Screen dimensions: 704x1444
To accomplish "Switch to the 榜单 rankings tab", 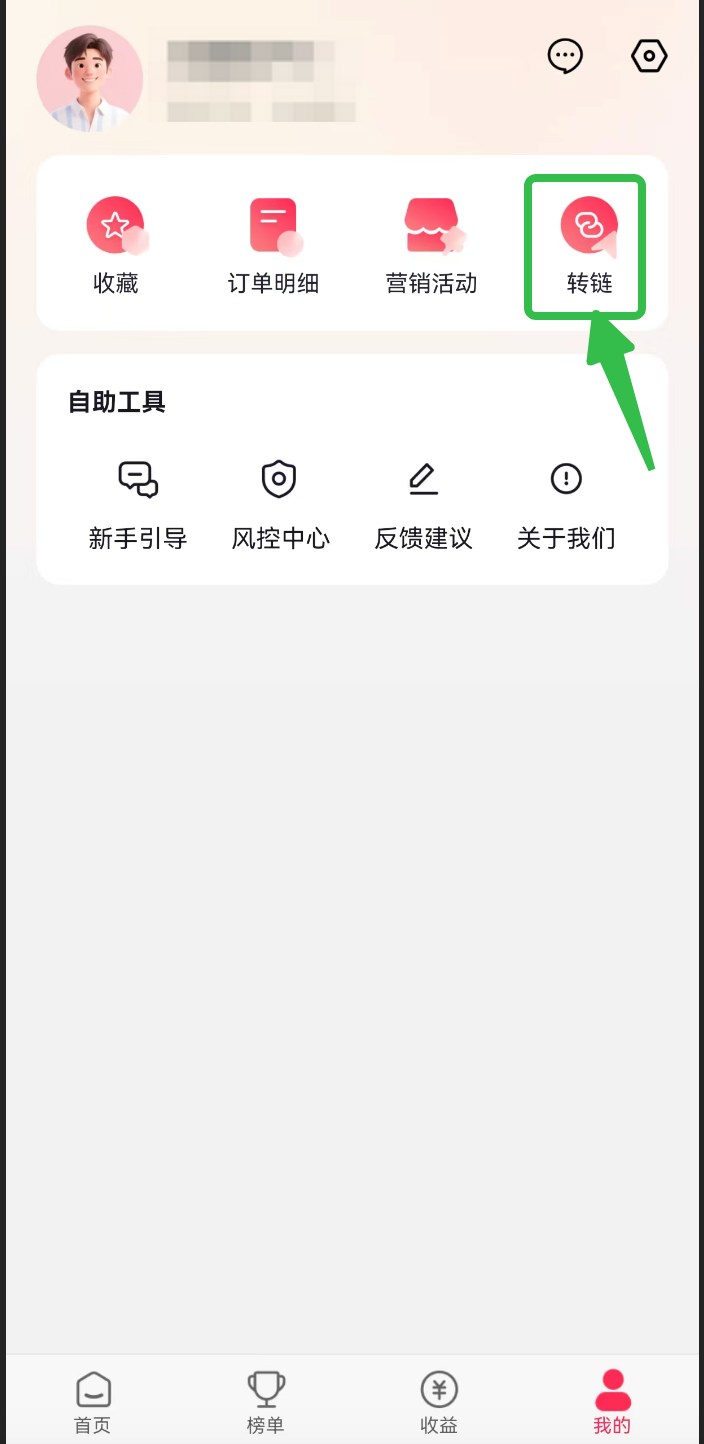I will point(266,1402).
